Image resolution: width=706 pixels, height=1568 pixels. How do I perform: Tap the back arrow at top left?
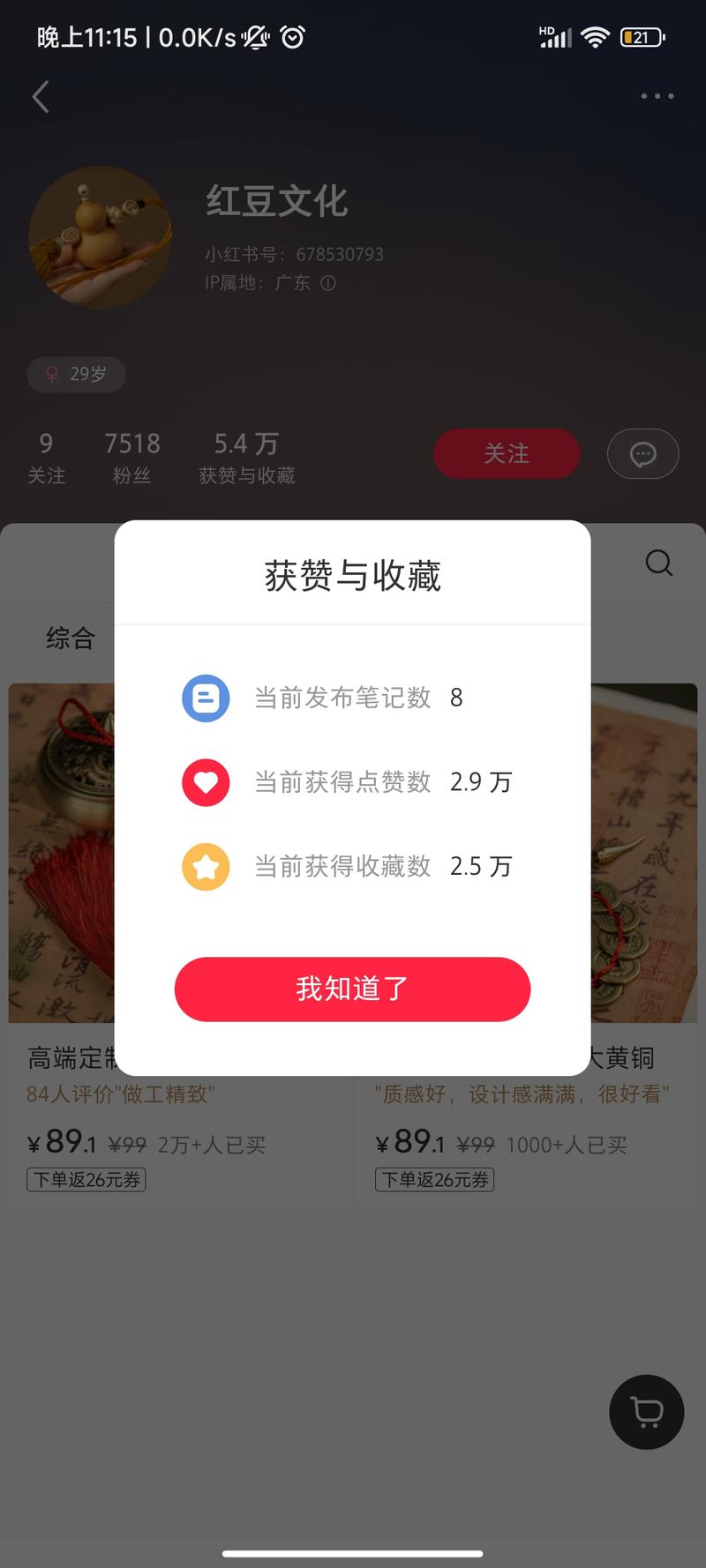coord(40,96)
